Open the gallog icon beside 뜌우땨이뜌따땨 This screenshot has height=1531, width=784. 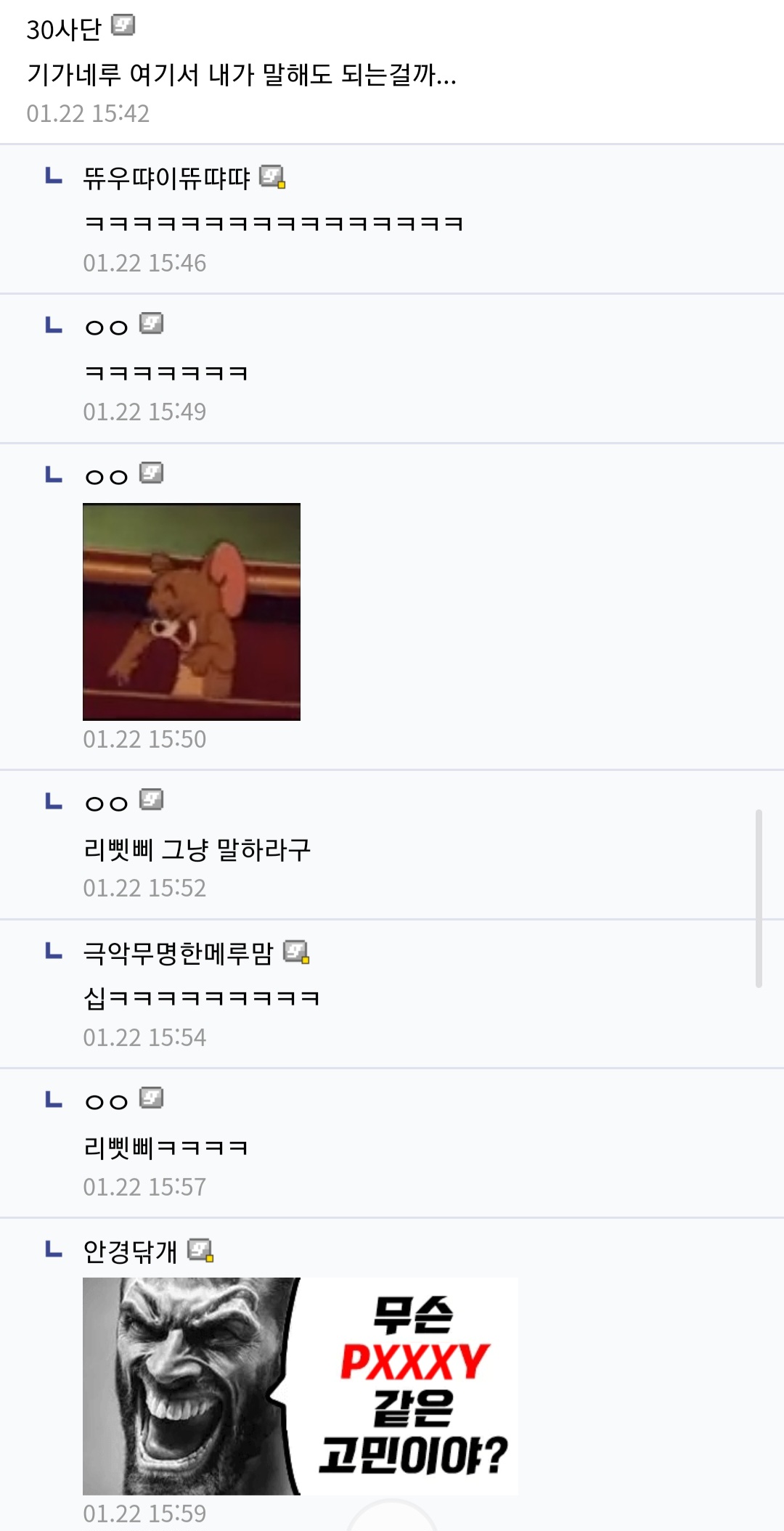[x=272, y=176]
